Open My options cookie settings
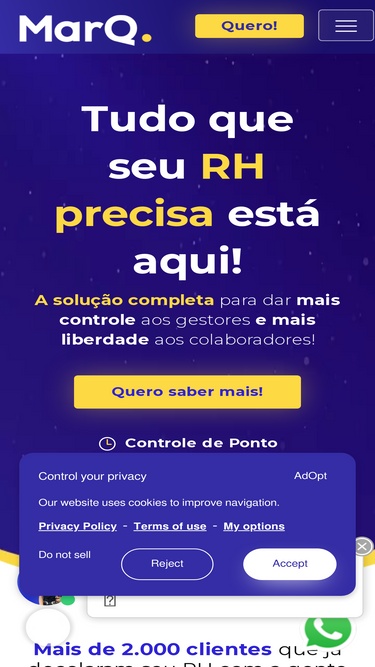The image size is (375, 667). (x=254, y=526)
